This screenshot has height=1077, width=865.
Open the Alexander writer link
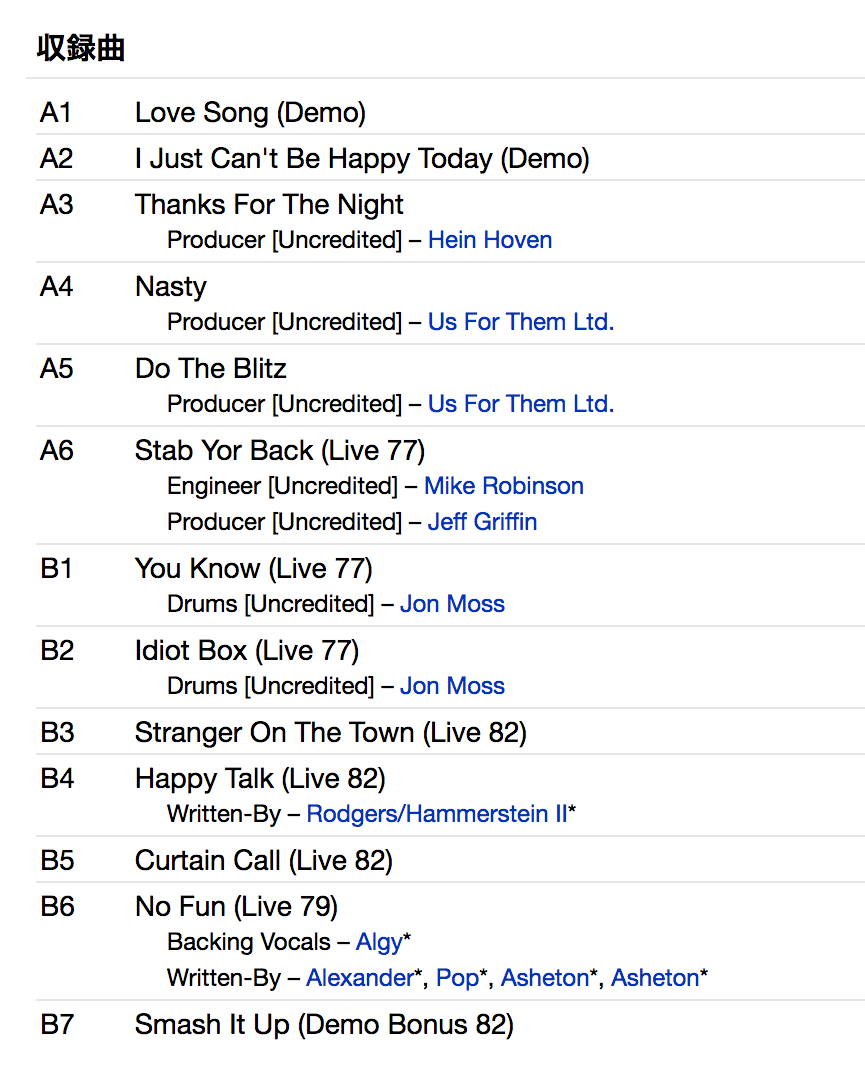(x=359, y=978)
